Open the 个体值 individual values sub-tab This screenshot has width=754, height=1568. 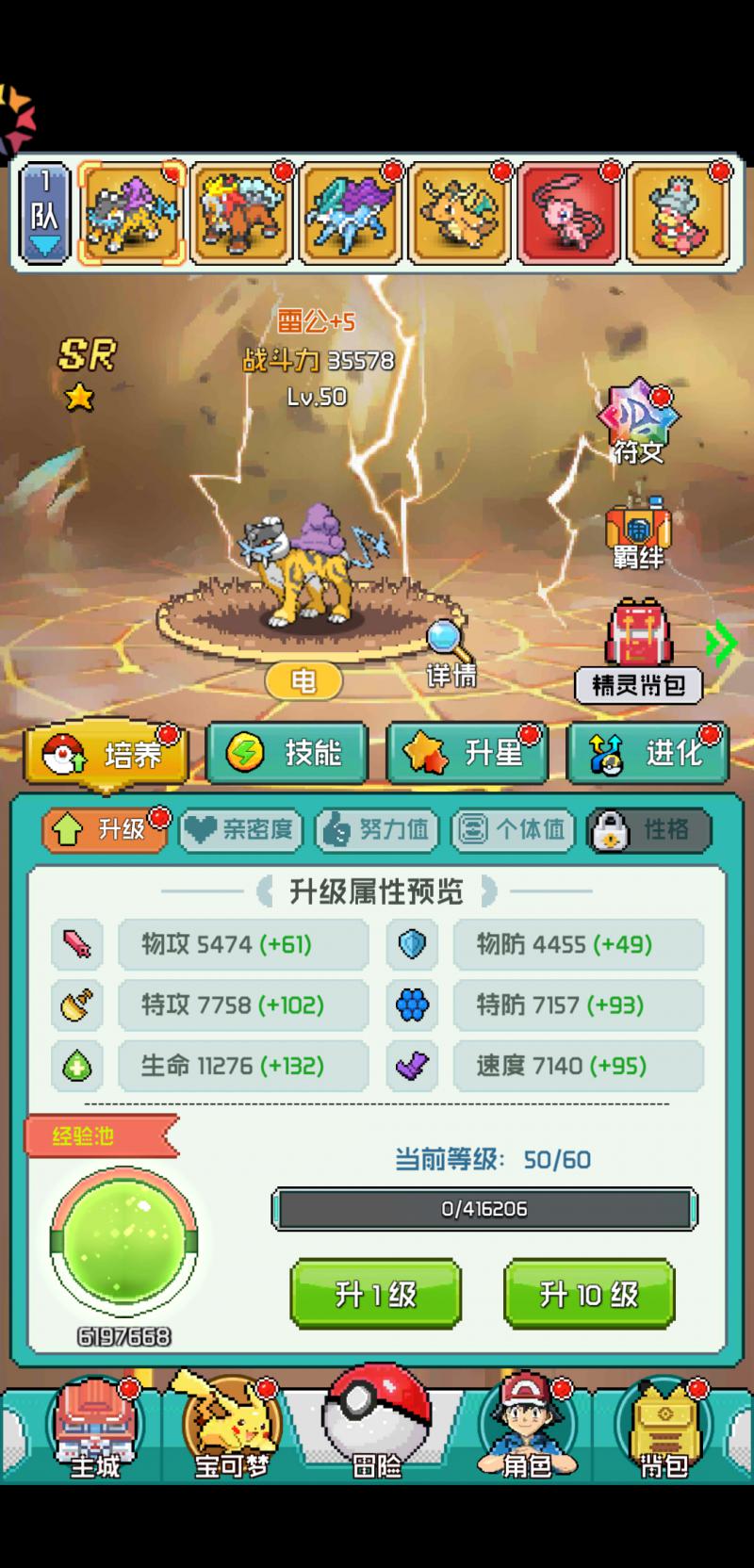pyautogui.click(x=512, y=829)
